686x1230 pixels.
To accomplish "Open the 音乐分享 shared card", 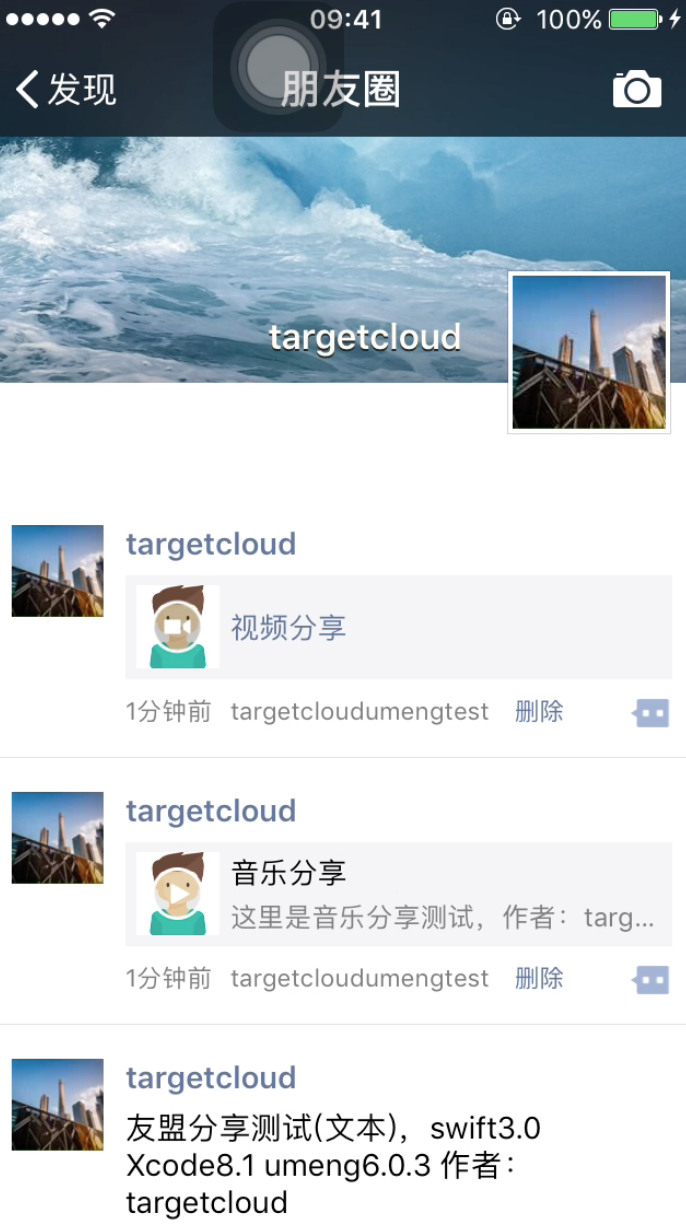I will pos(440,894).
